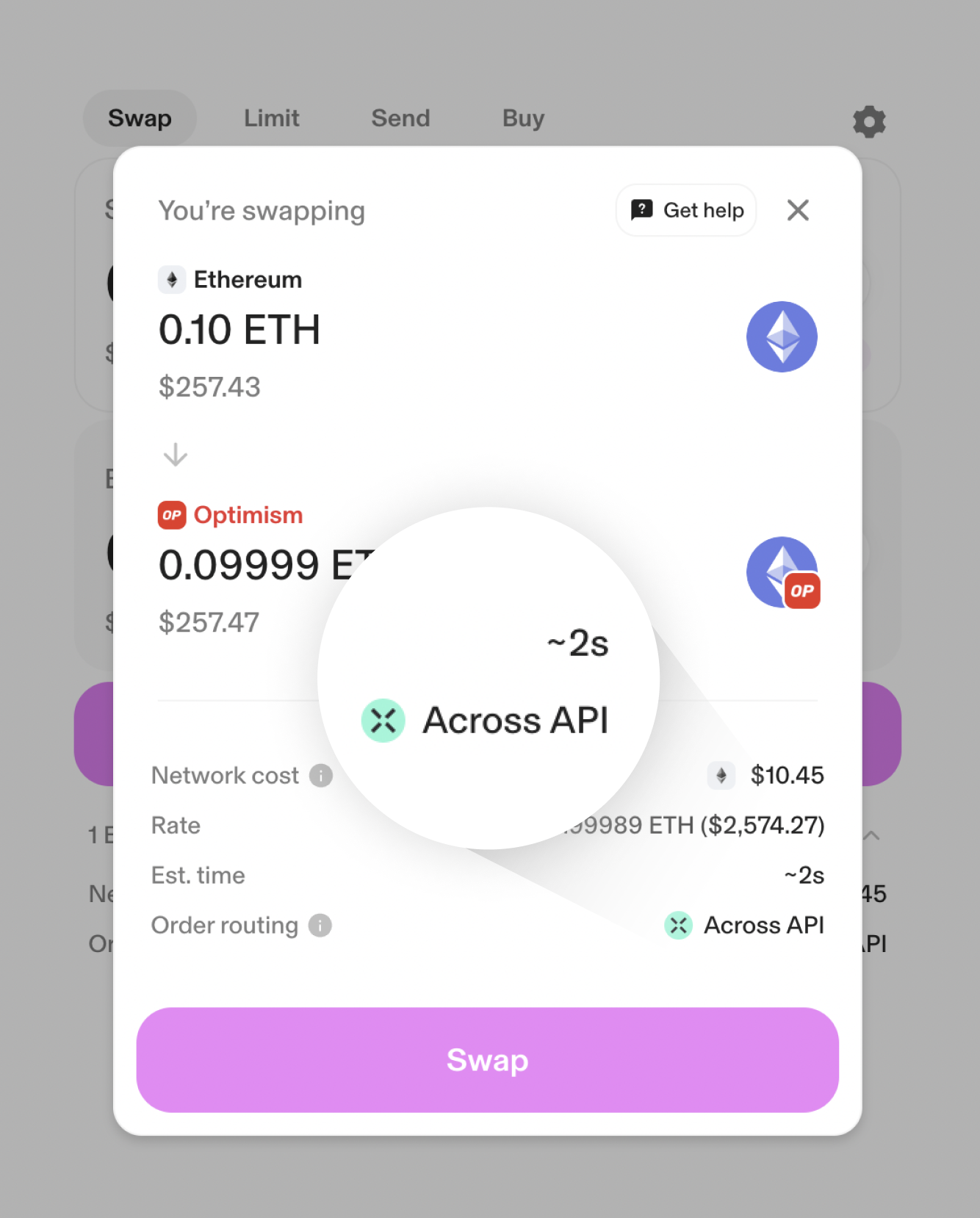Select the ETH token icon on the right
980x1218 pixels.
click(x=782, y=336)
